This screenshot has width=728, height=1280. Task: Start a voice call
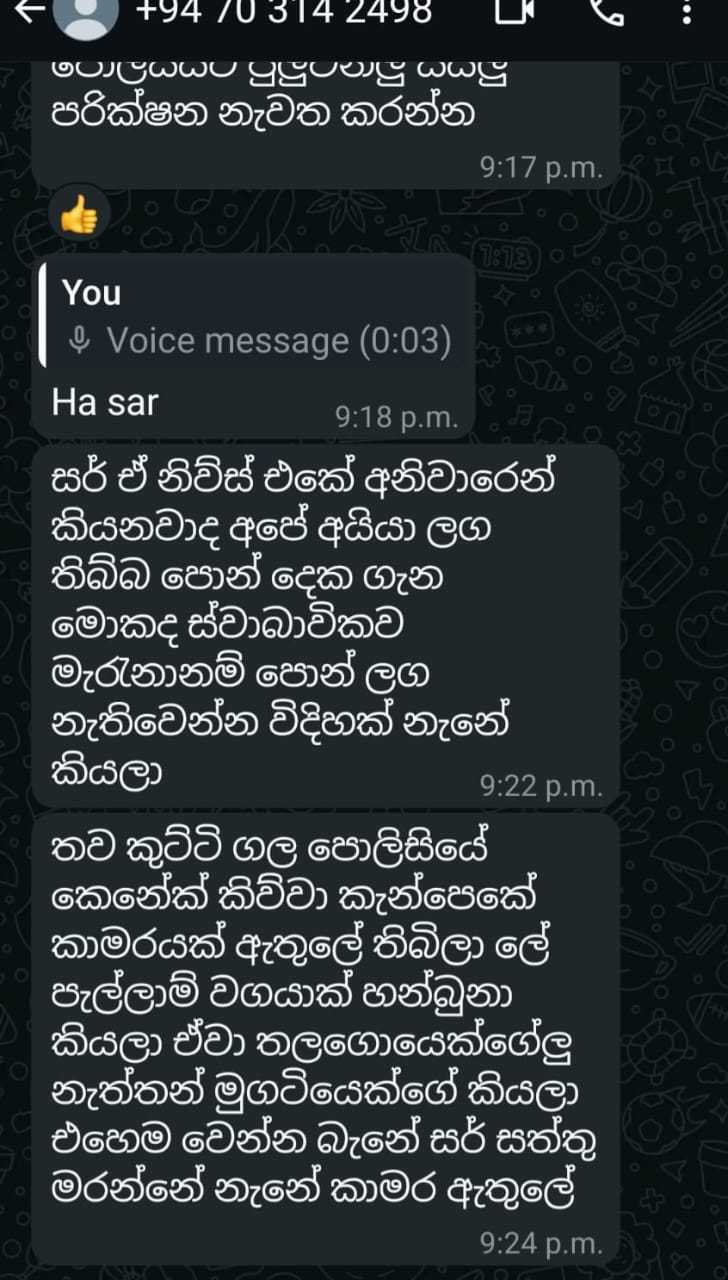606,10
